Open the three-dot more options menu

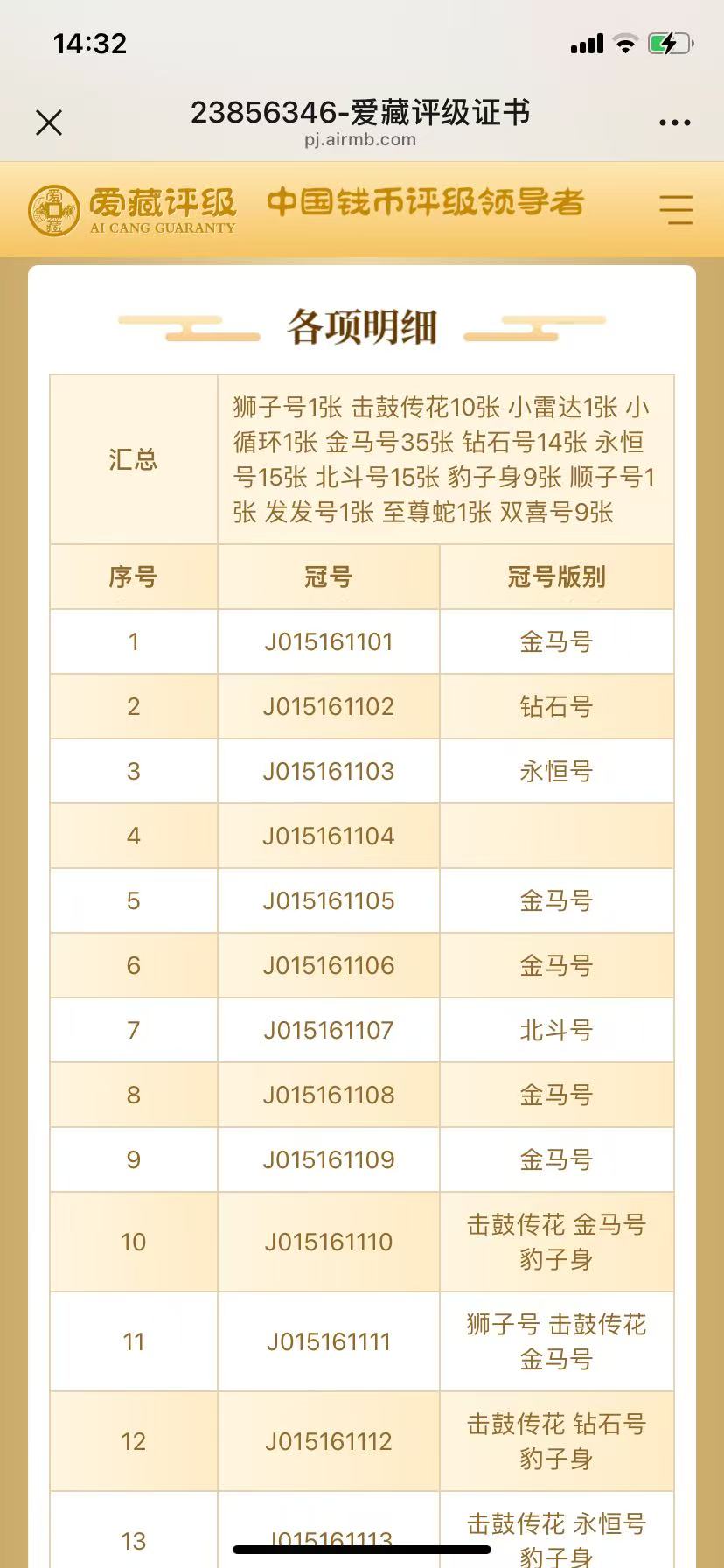[674, 122]
